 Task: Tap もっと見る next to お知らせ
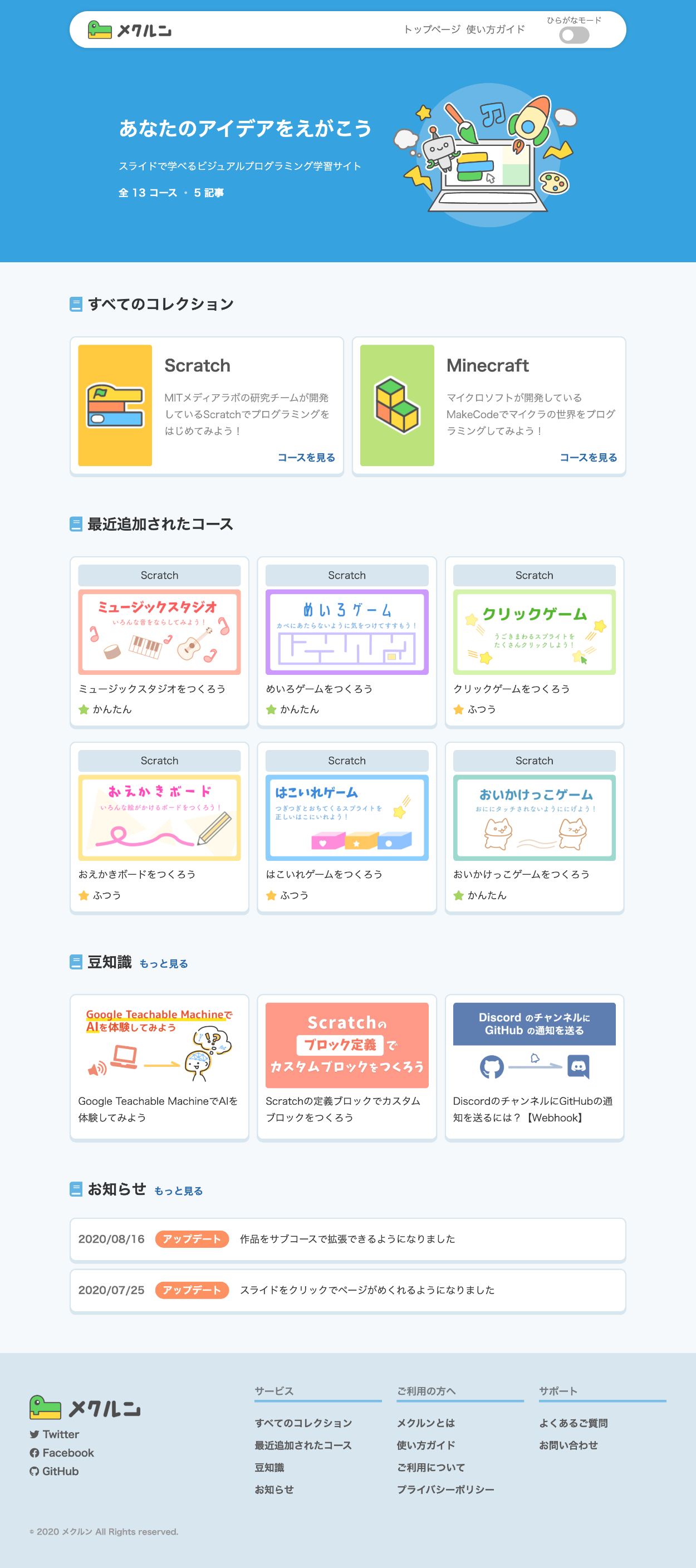coord(178,1190)
